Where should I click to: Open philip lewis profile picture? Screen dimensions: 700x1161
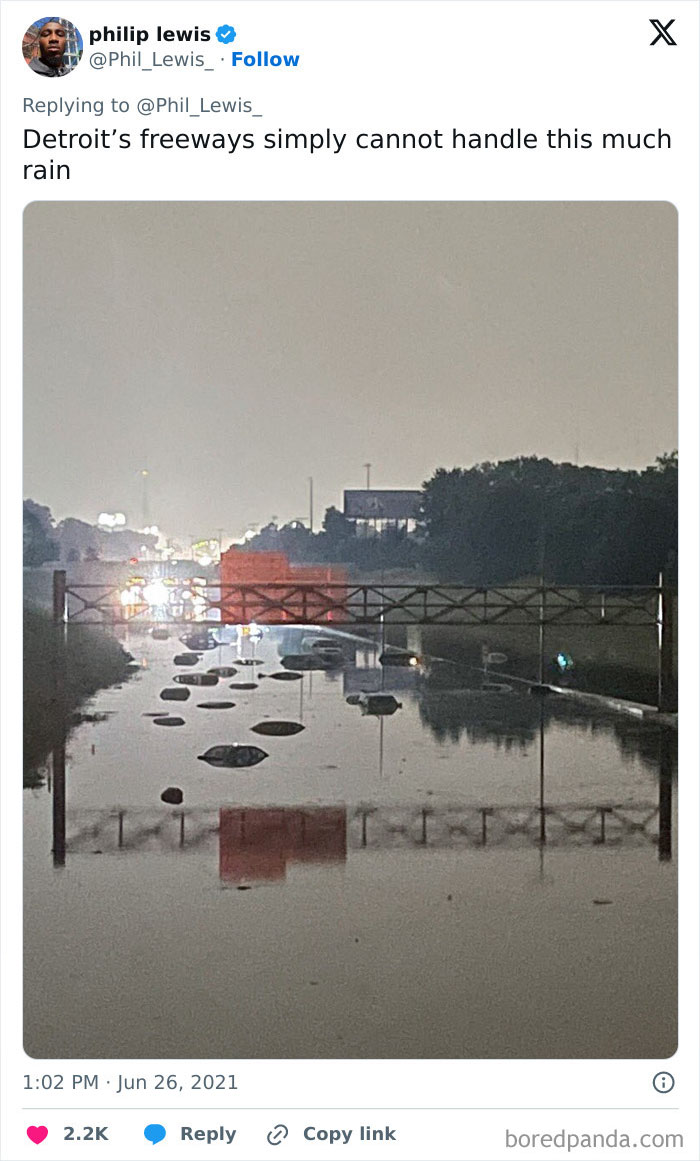click(x=52, y=47)
